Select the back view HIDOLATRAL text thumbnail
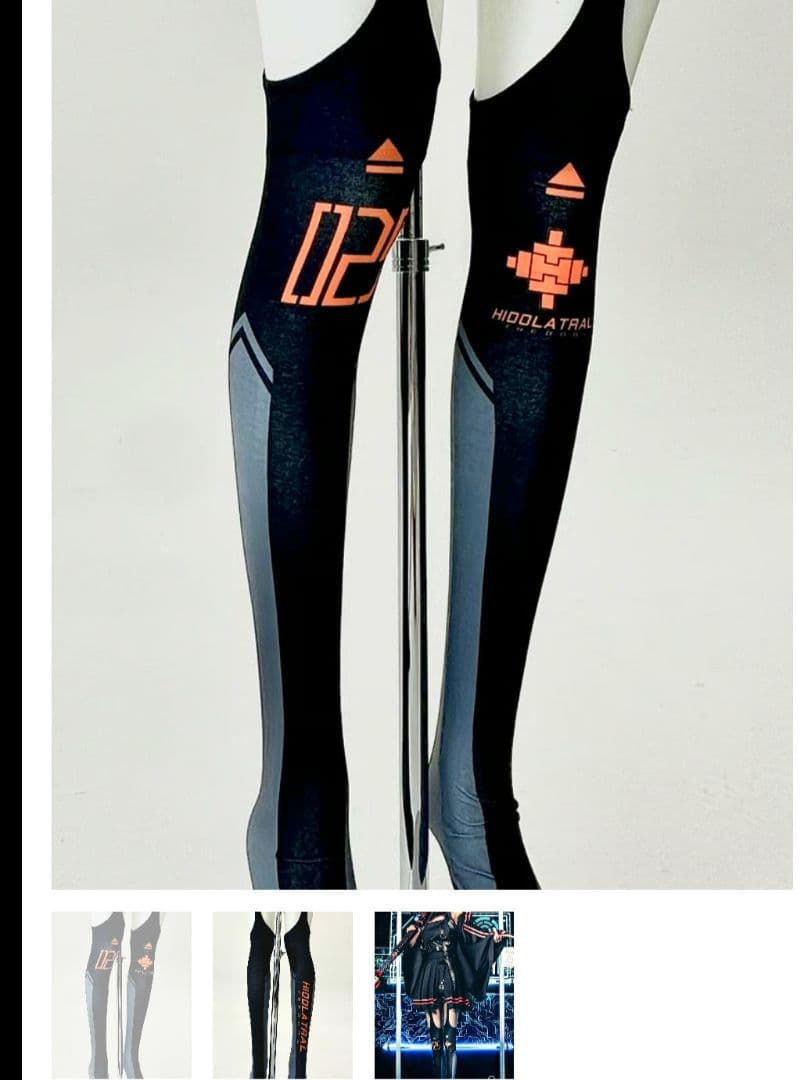This screenshot has width=806, height=1080. click(x=282, y=994)
